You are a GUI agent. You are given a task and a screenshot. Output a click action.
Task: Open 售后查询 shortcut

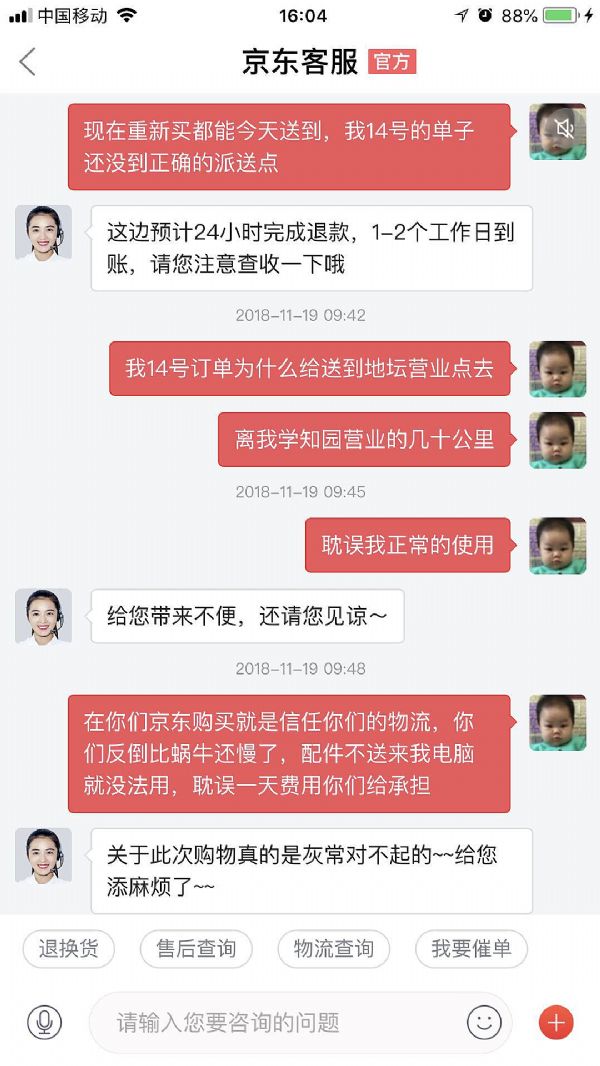(196, 949)
